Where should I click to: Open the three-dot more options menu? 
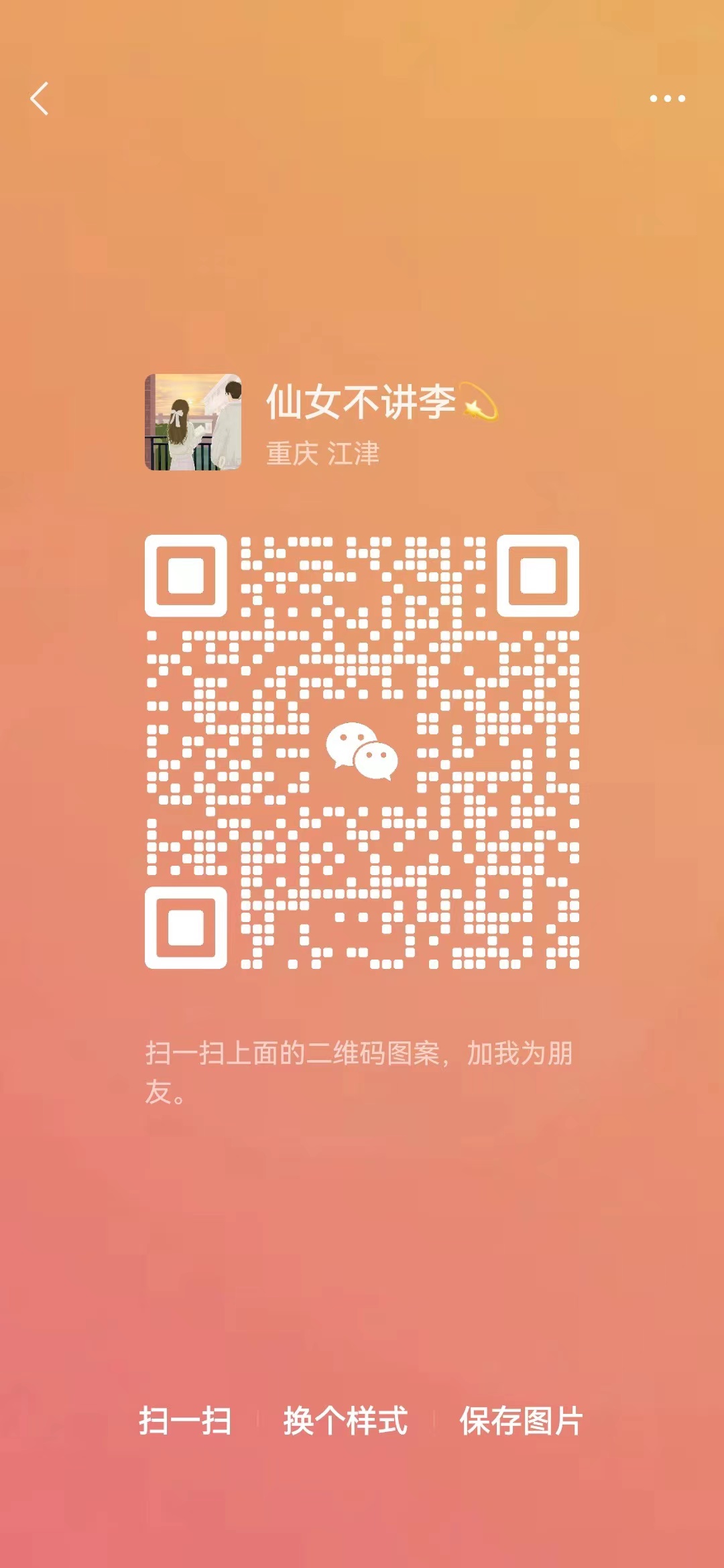pyautogui.click(x=667, y=99)
